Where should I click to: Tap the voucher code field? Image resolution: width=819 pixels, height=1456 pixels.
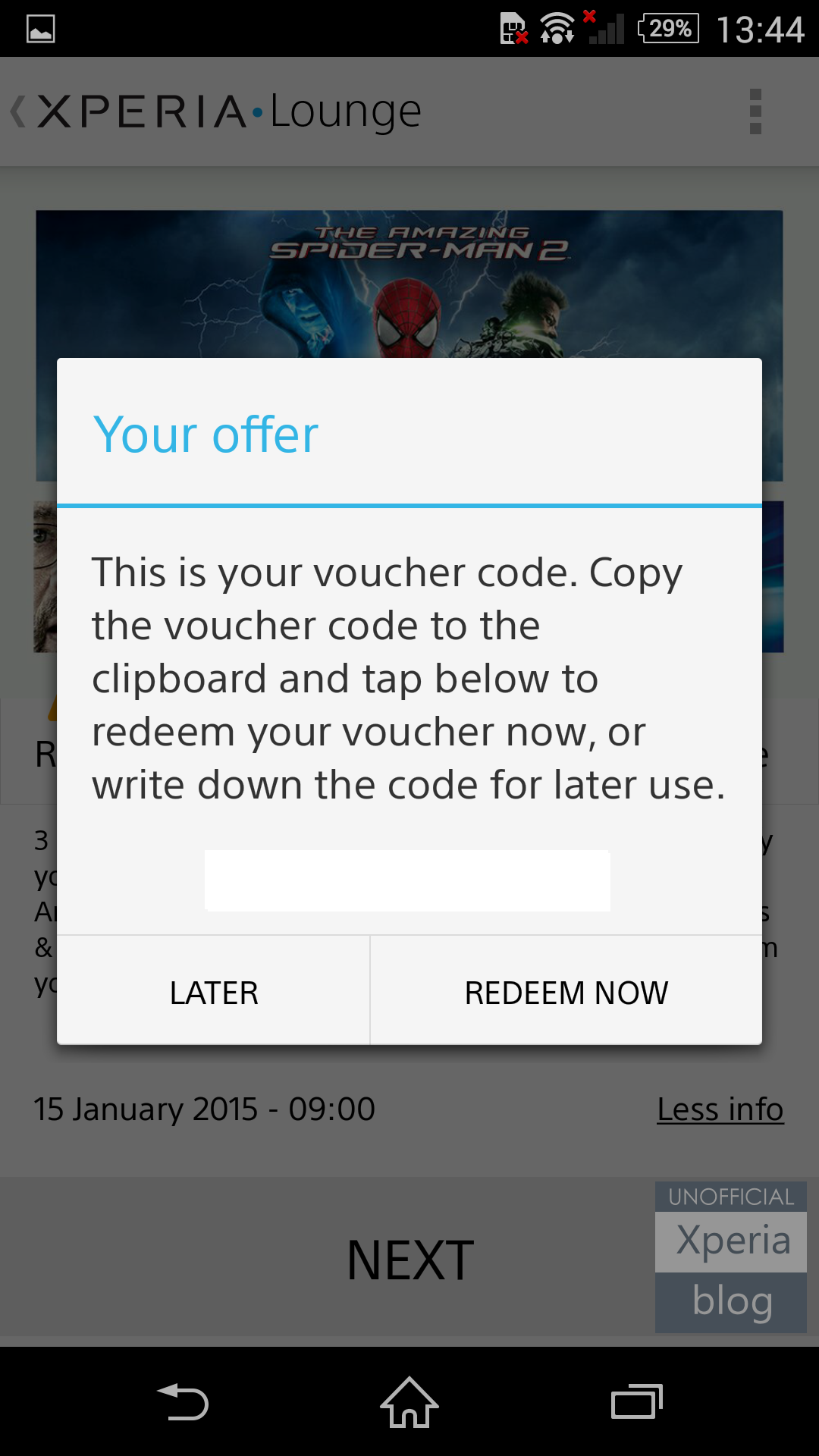coord(407,880)
